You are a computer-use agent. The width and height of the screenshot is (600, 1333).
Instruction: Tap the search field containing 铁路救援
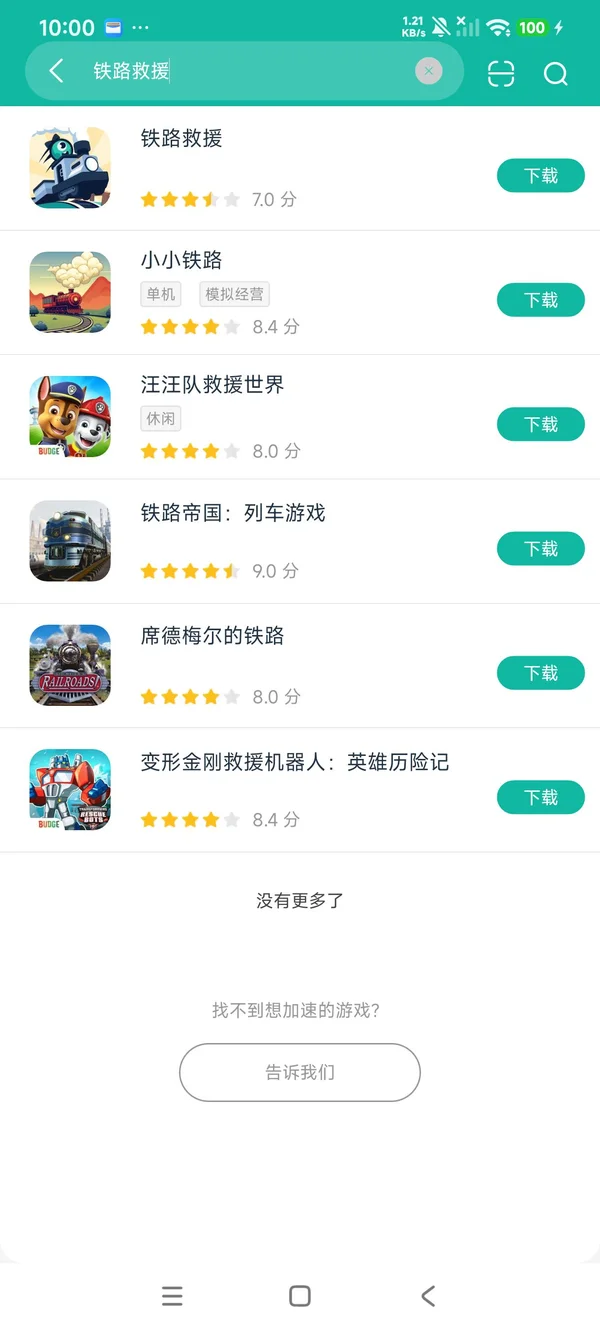click(250, 71)
